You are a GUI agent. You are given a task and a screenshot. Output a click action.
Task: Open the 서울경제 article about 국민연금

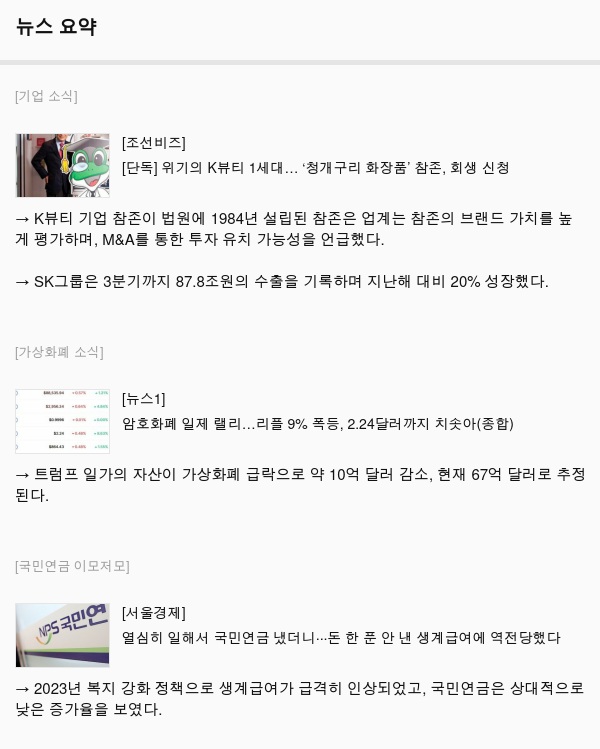point(340,638)
